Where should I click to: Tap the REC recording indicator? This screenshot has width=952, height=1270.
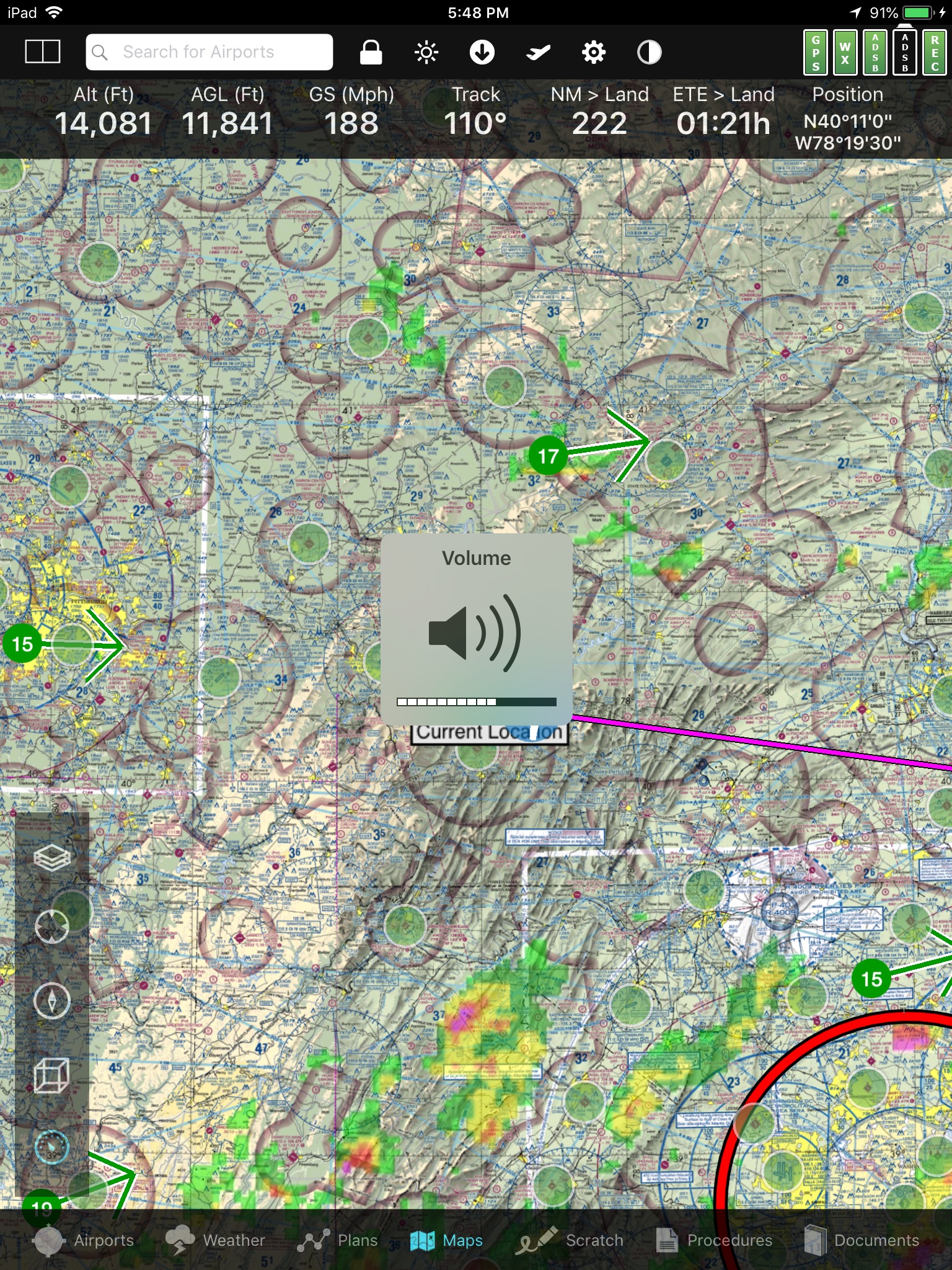tap(935, 53)
